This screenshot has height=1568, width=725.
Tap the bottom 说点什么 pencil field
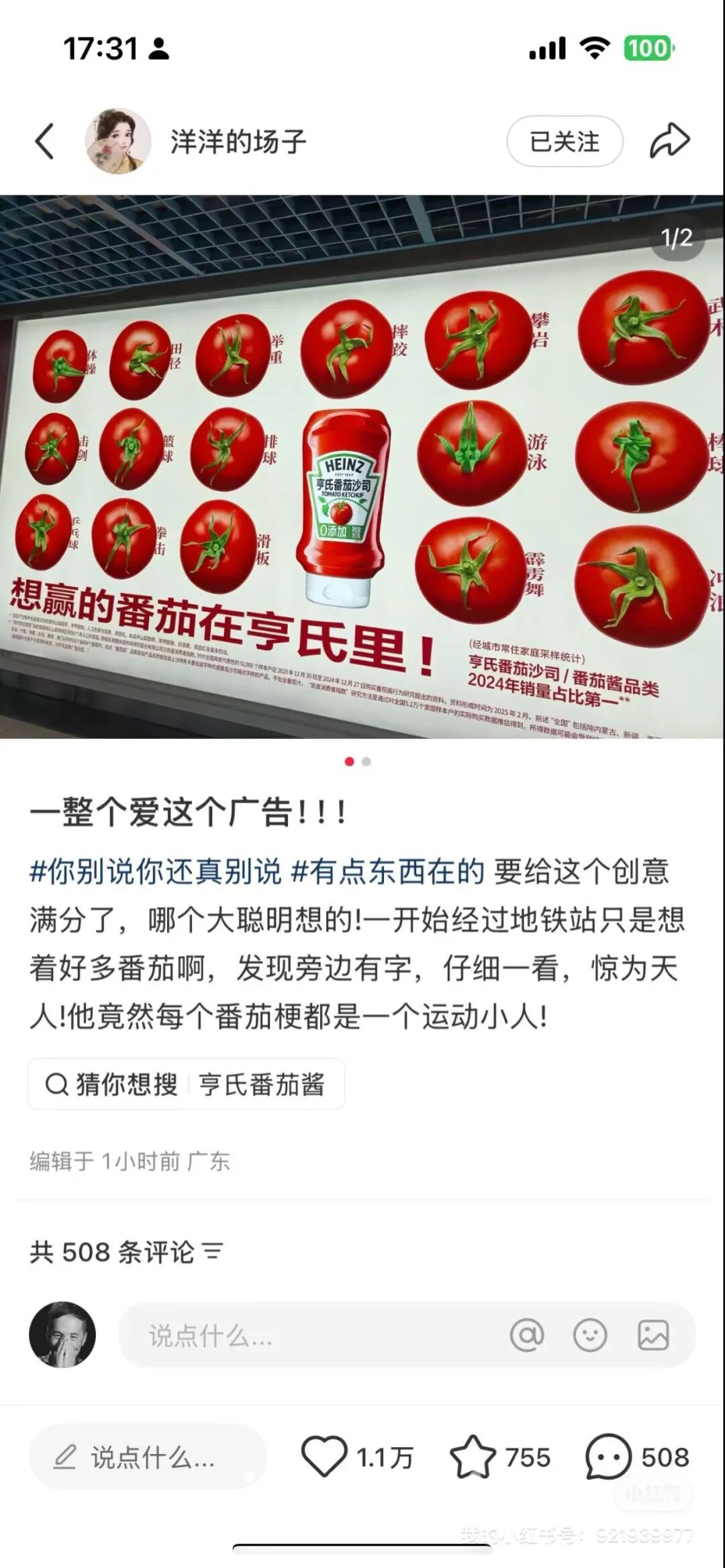click(148, 1457)
